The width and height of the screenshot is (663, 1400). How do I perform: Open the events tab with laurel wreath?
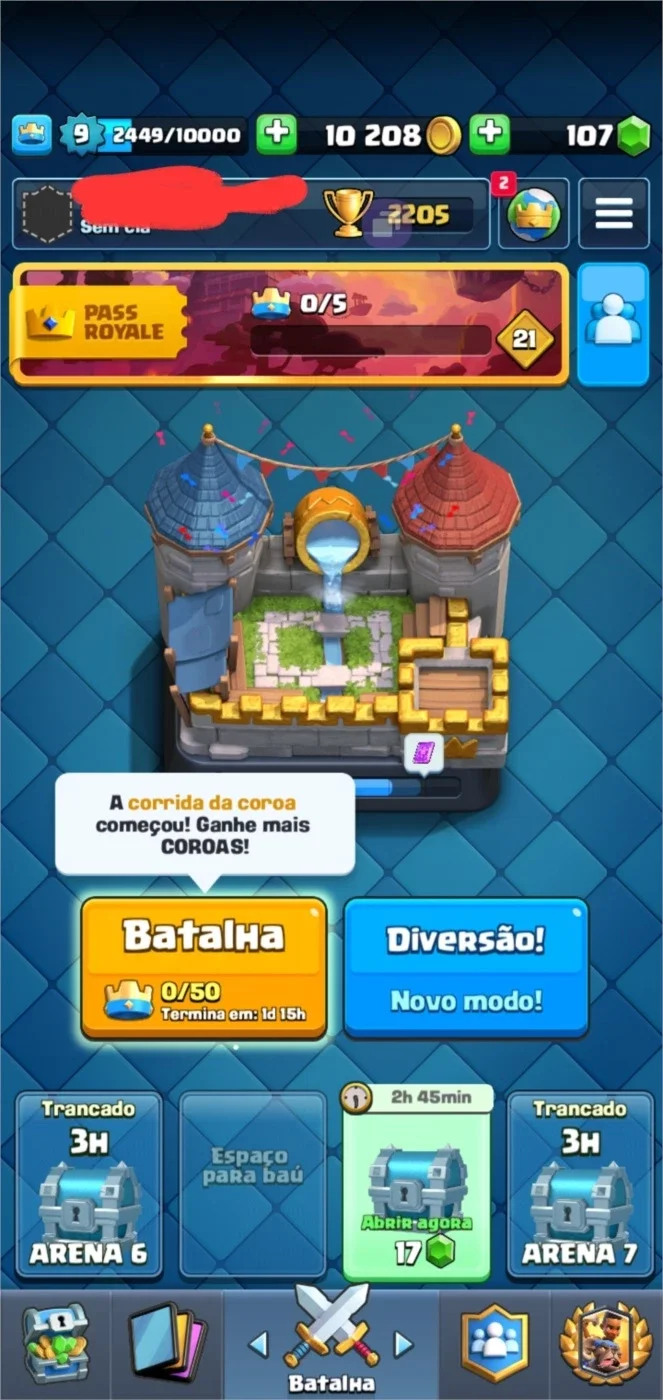604,1343
